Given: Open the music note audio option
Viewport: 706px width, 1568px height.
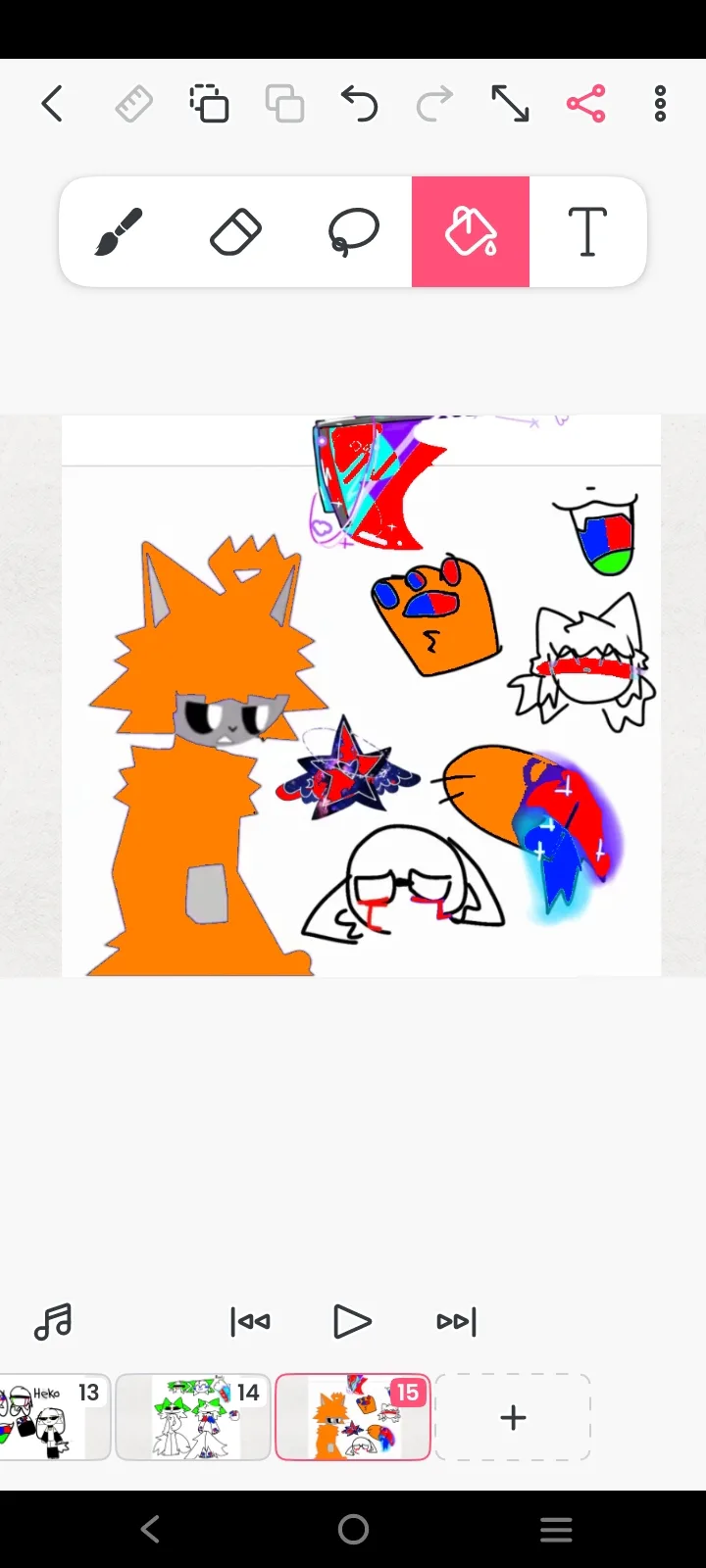Looking at the screenshot, I should pos(53,1322).
